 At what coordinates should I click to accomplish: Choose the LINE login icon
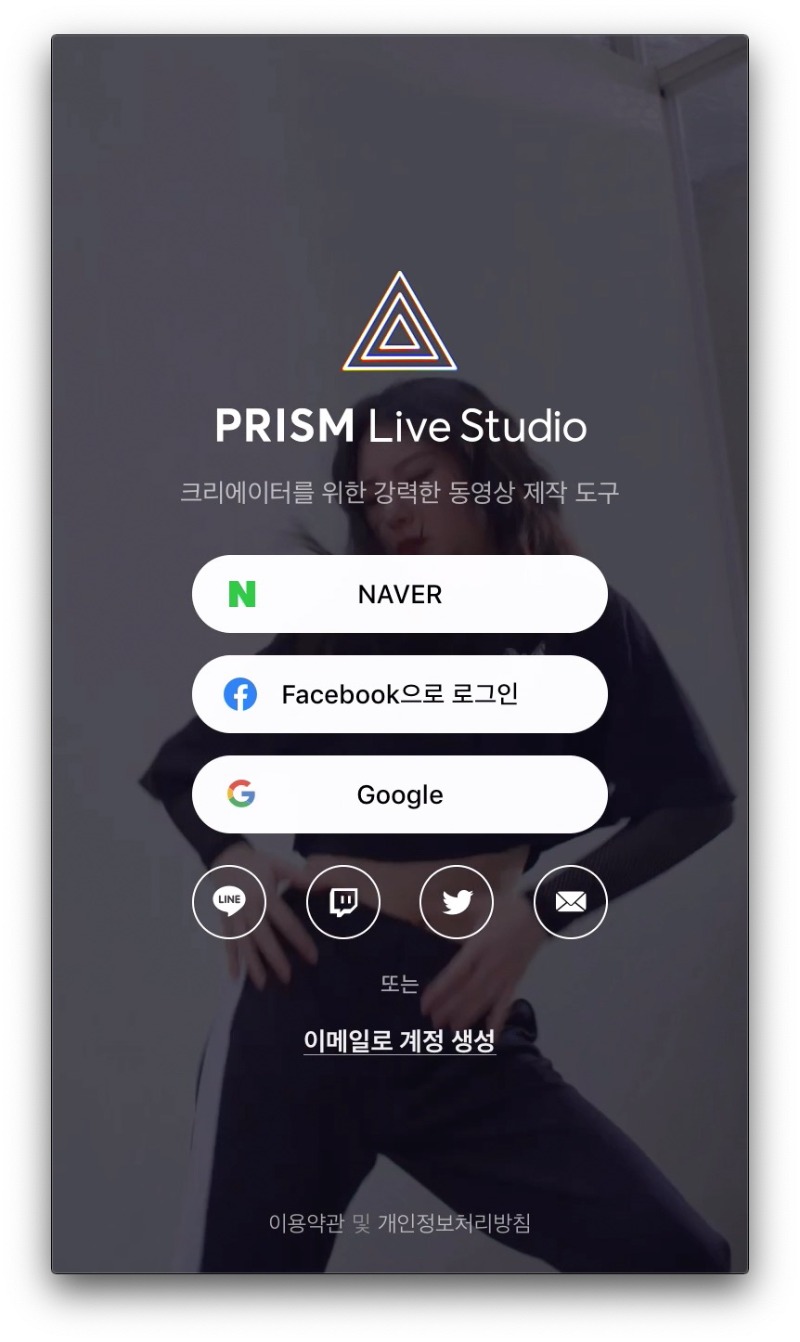tap(229, 902)
